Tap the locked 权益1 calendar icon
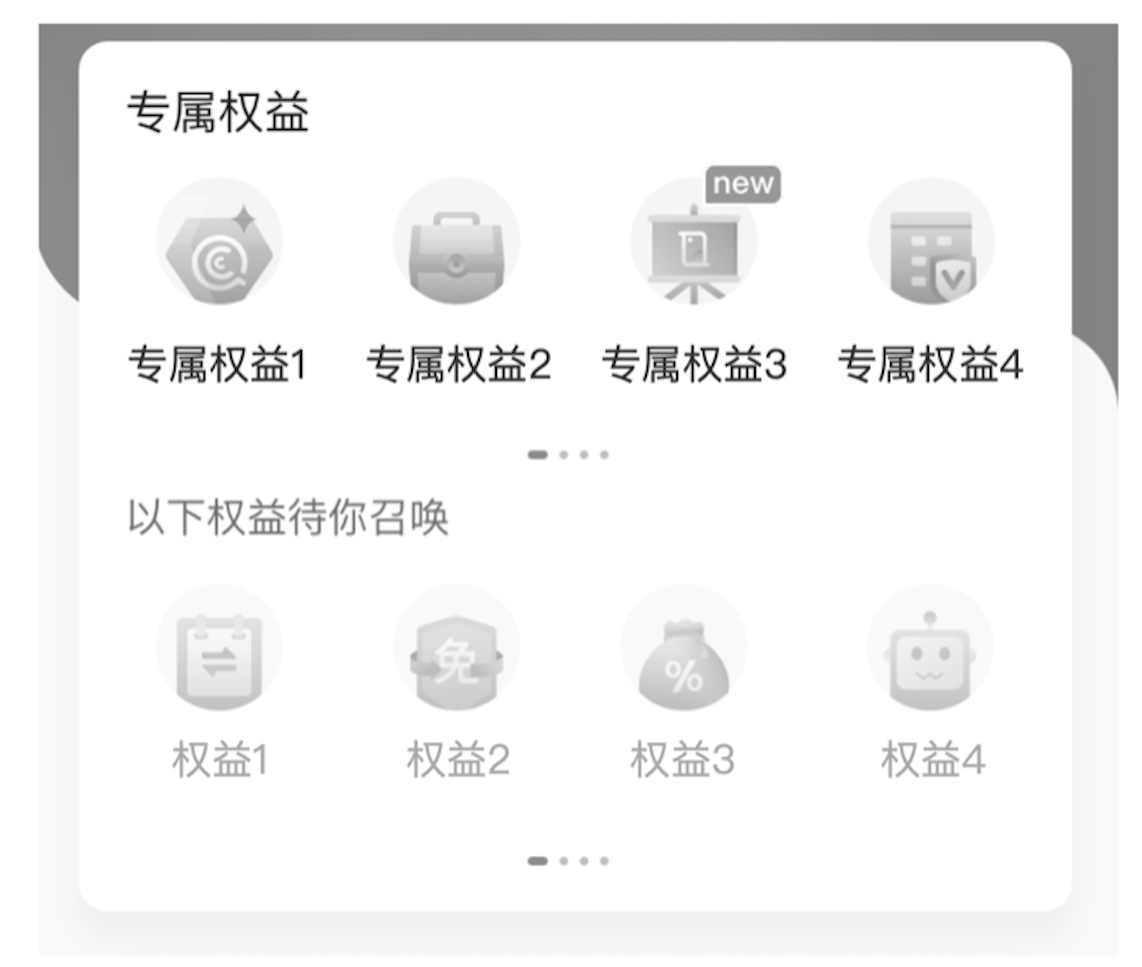This screenshot has height=967, width=1142. pyautogui.click(x=219, y=650)
